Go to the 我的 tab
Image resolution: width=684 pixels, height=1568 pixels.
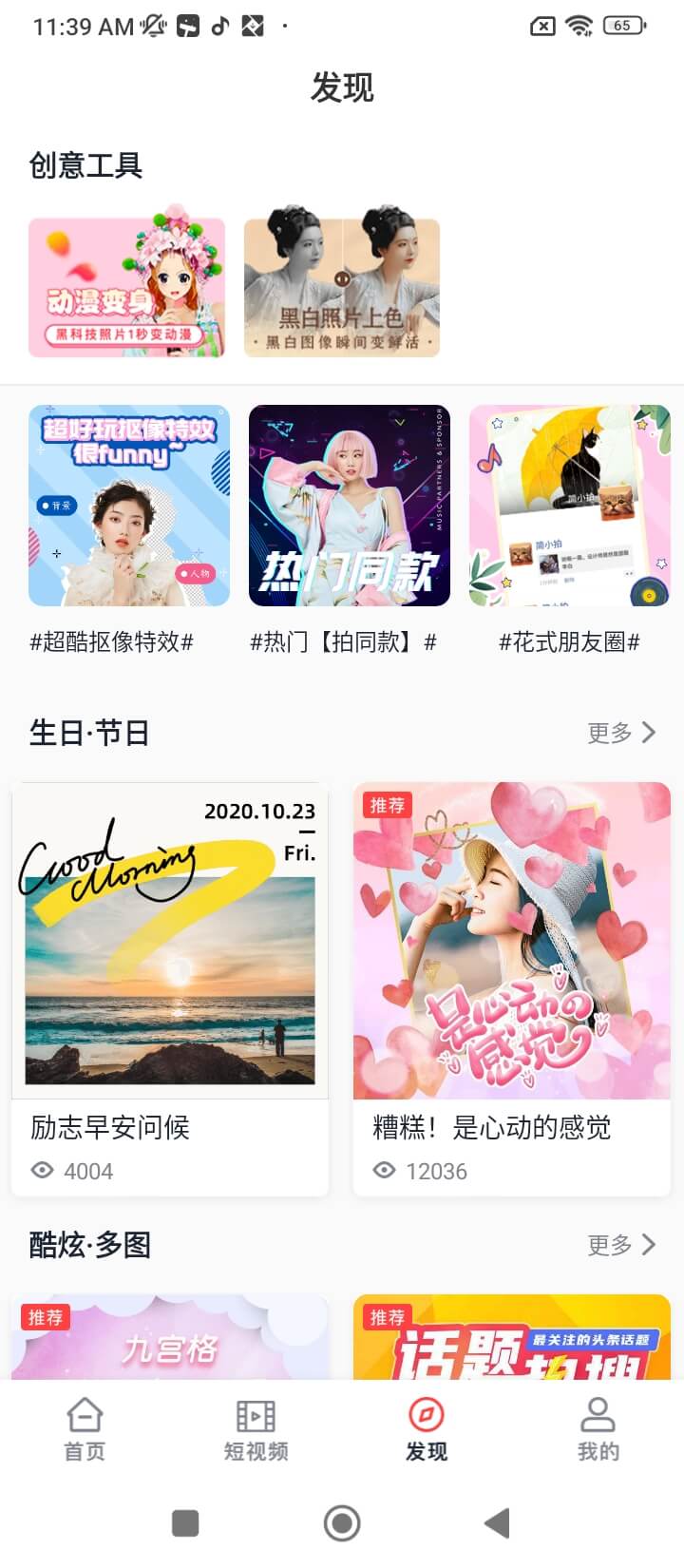pyautogui.click(x=598, y=1428)
